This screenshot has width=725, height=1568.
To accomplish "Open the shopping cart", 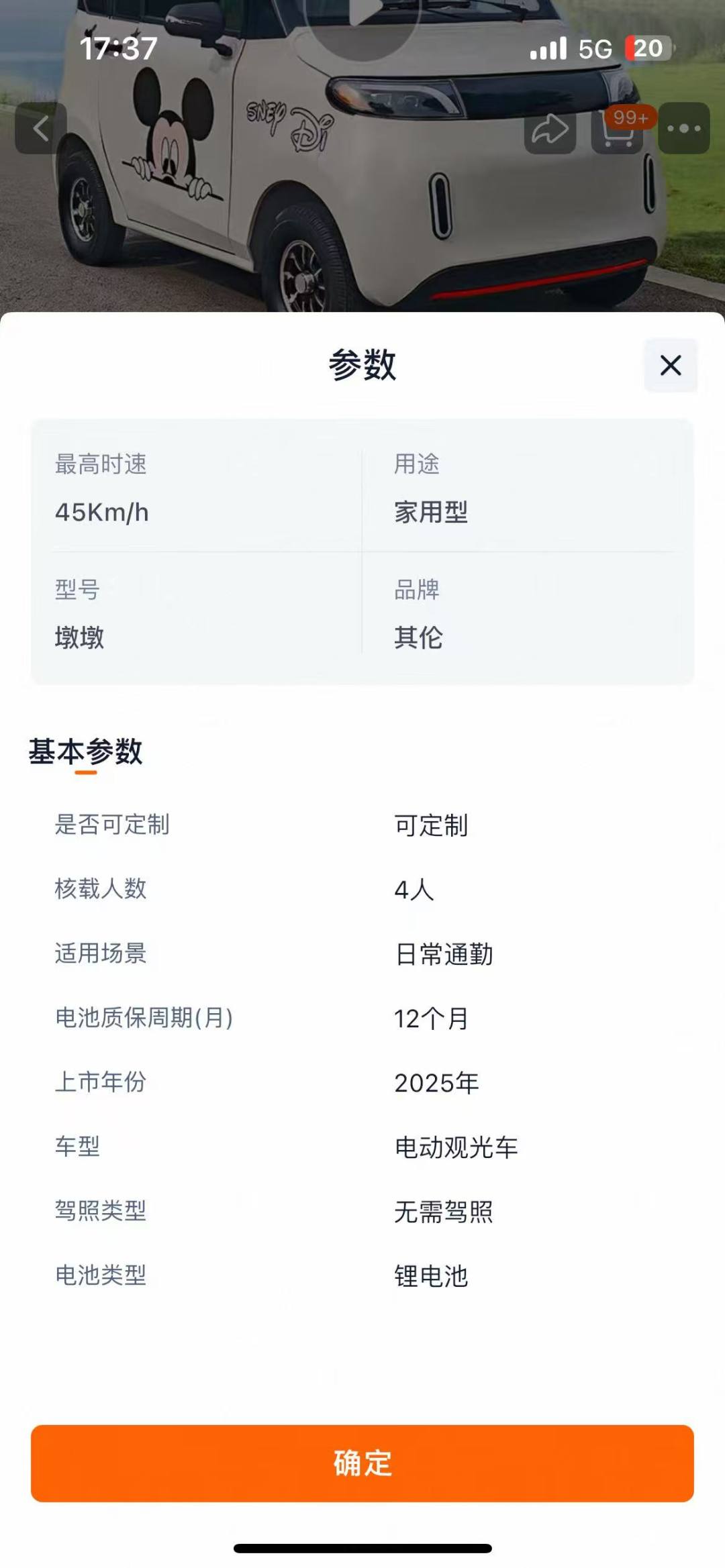I will (x=617, y=130).
